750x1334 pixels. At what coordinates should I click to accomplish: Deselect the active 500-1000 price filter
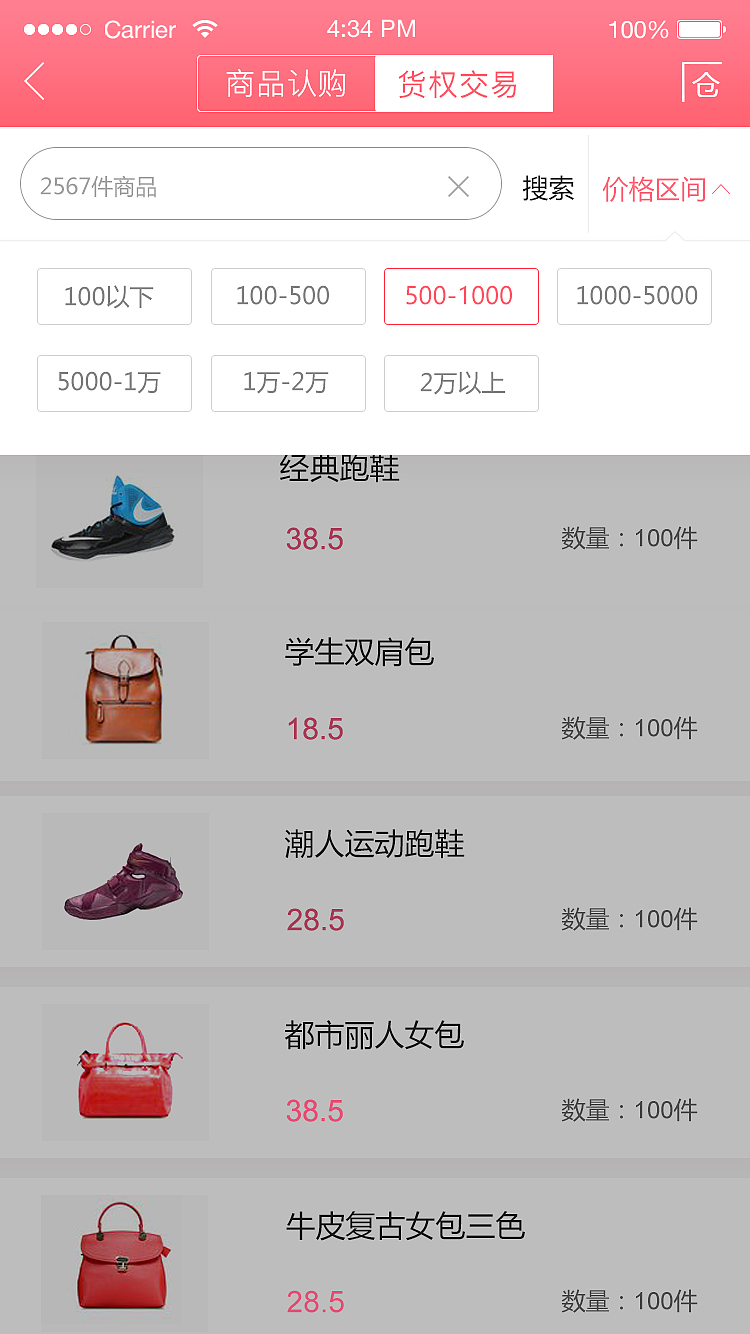click(461, 296)
